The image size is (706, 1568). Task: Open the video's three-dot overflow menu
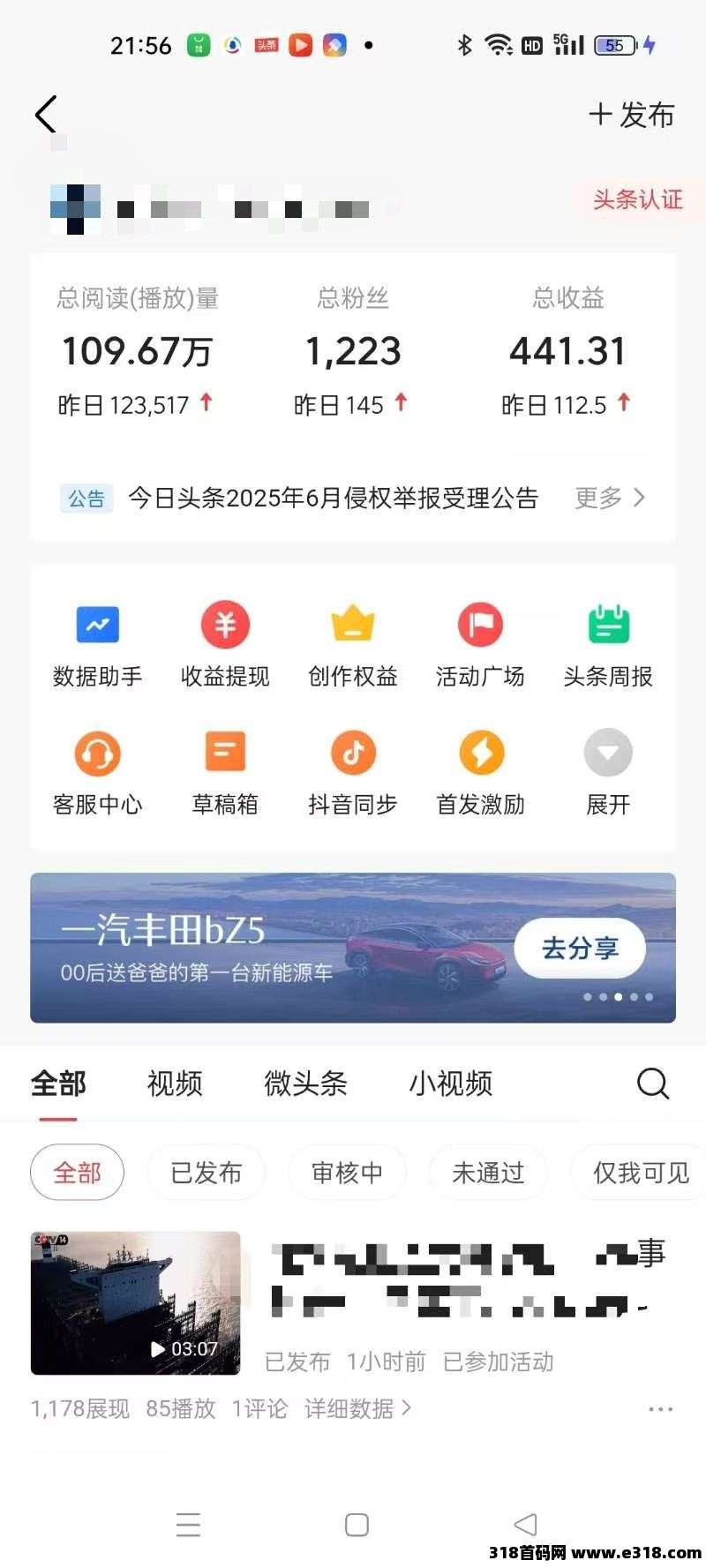[660, 1409]
